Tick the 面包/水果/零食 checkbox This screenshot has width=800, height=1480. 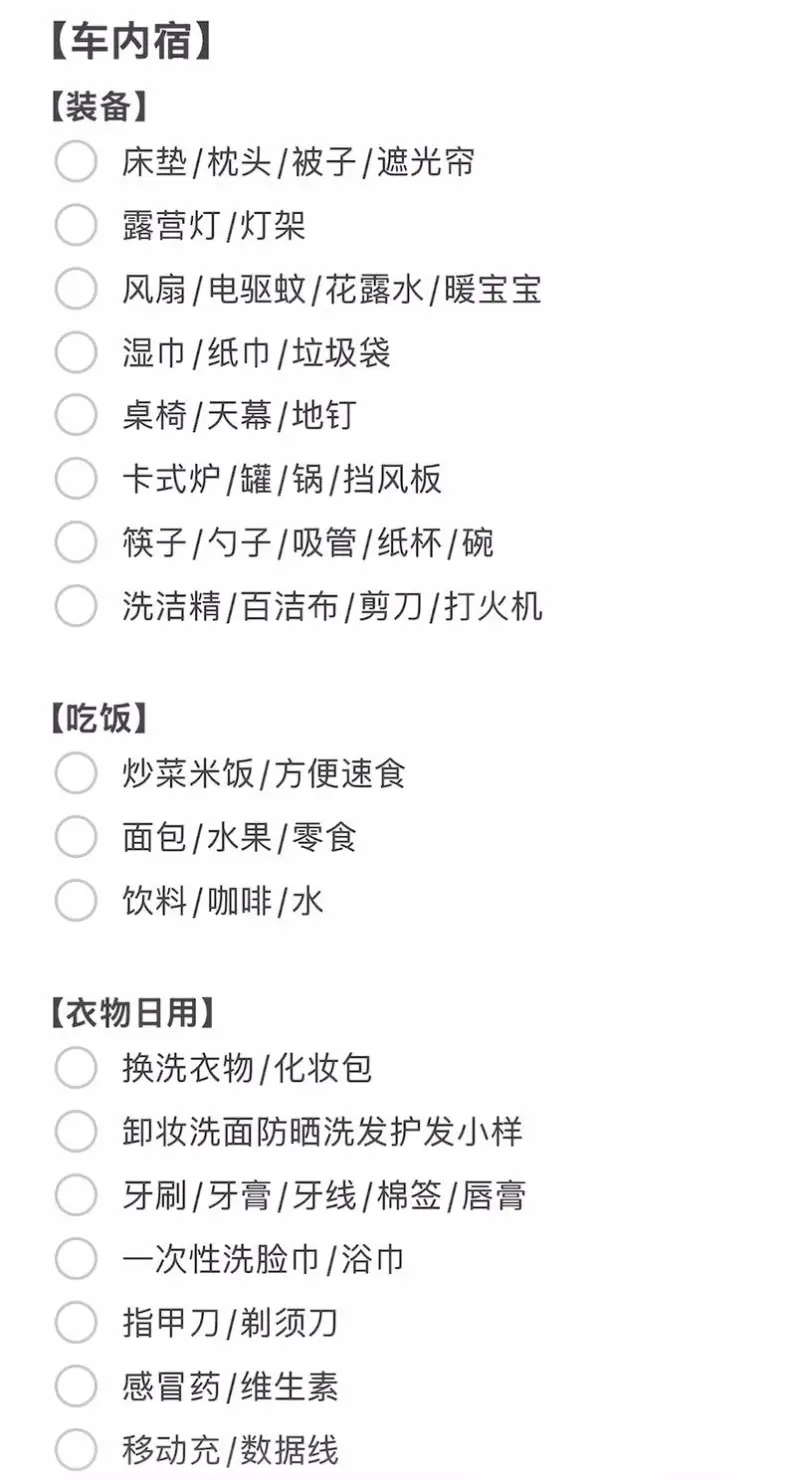[76, 838]
